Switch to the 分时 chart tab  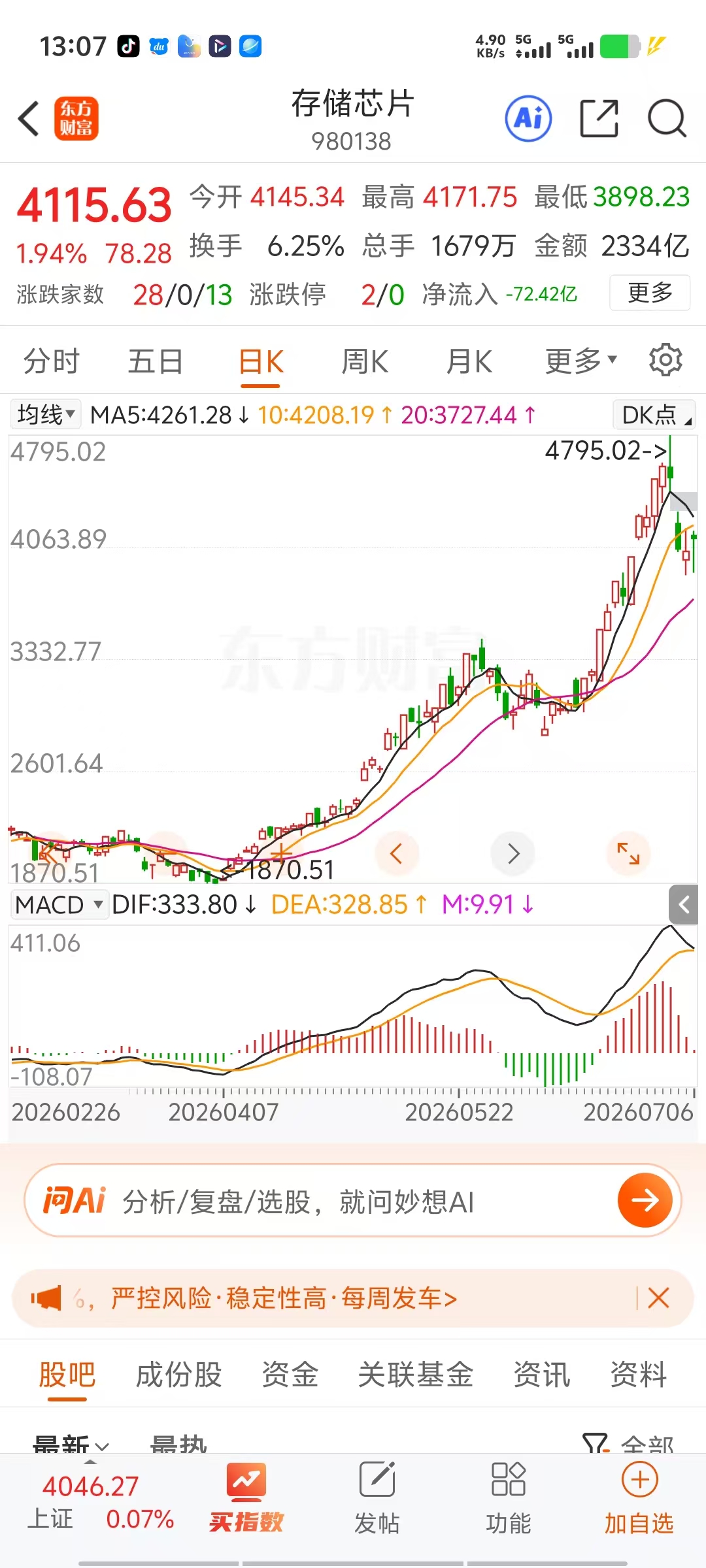[x=52, y=361]
